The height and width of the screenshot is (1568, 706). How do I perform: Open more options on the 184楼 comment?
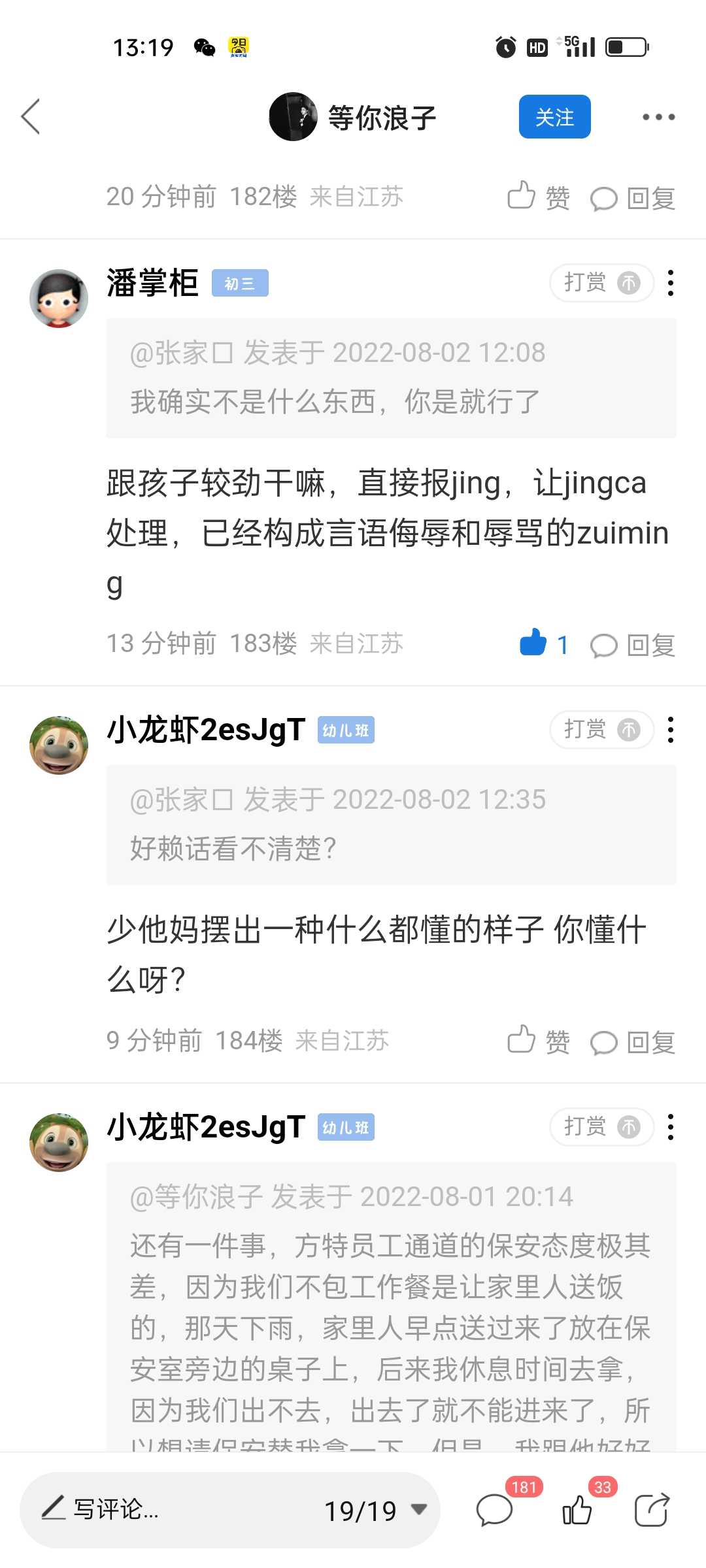(671, 730)
